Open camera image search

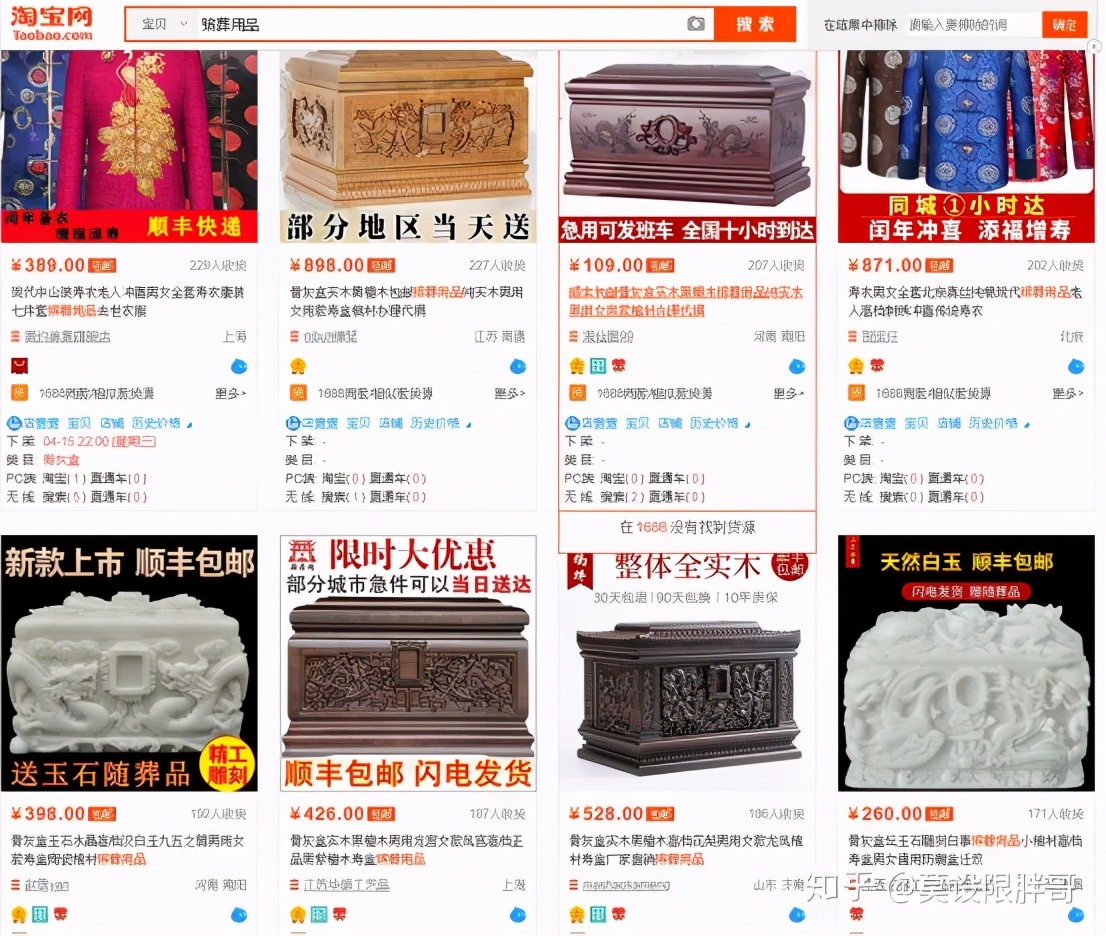coord(696,24)
